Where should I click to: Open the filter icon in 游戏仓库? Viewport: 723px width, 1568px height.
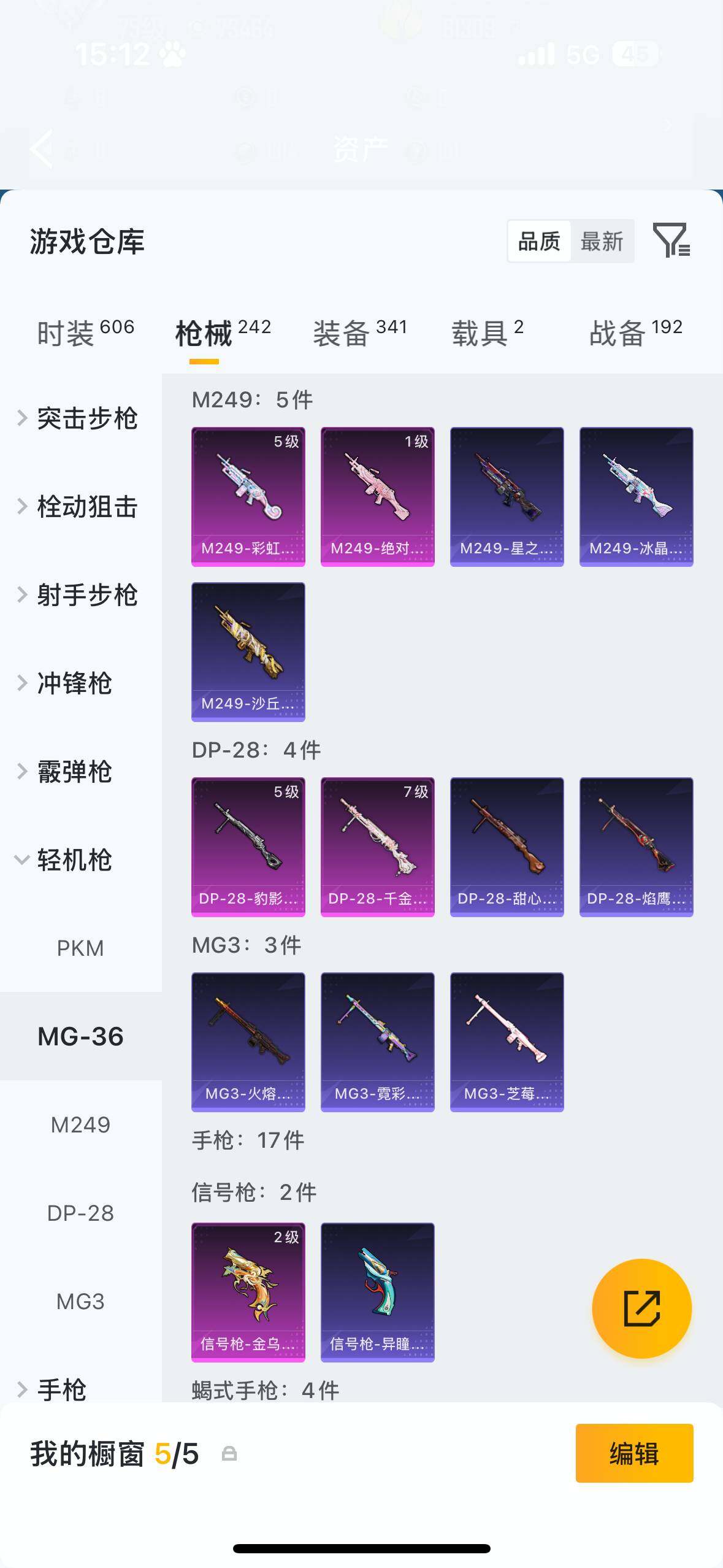click(x=671, y=240)
